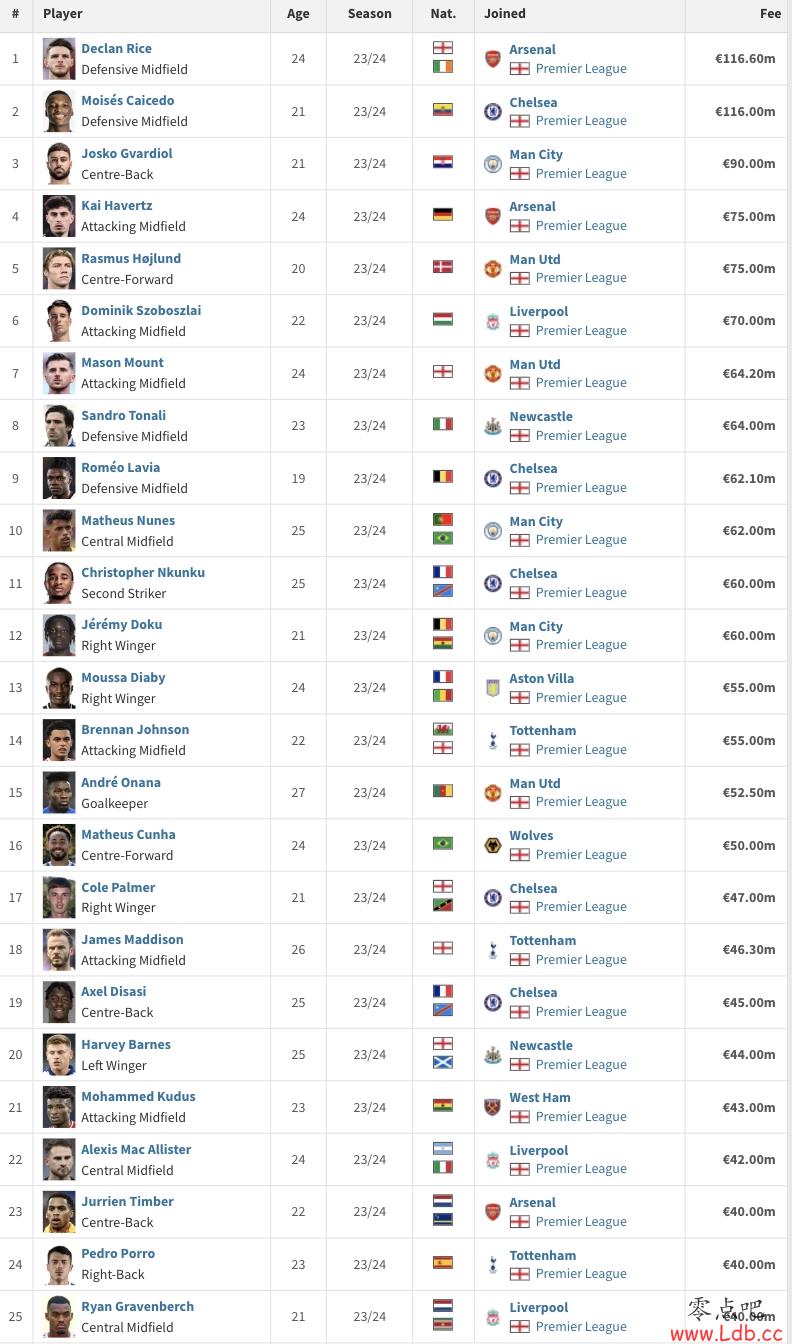Open Roméo Lavia's €62.10m transfer fee link

748,478
